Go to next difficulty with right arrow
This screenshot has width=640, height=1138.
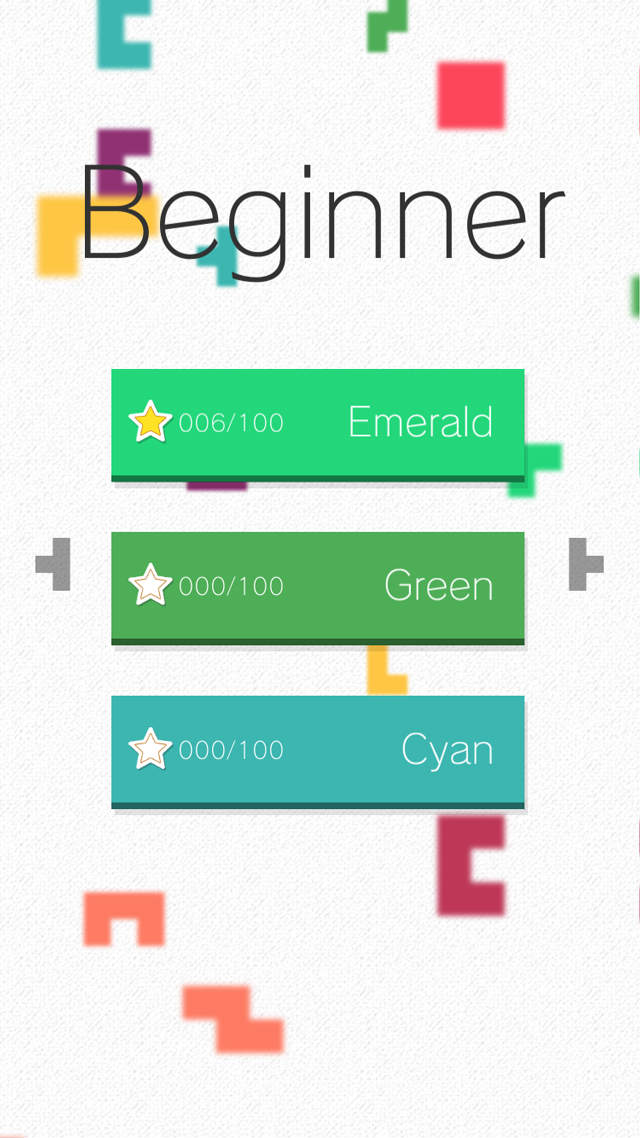pyautogui.click(x=585, y=564)
